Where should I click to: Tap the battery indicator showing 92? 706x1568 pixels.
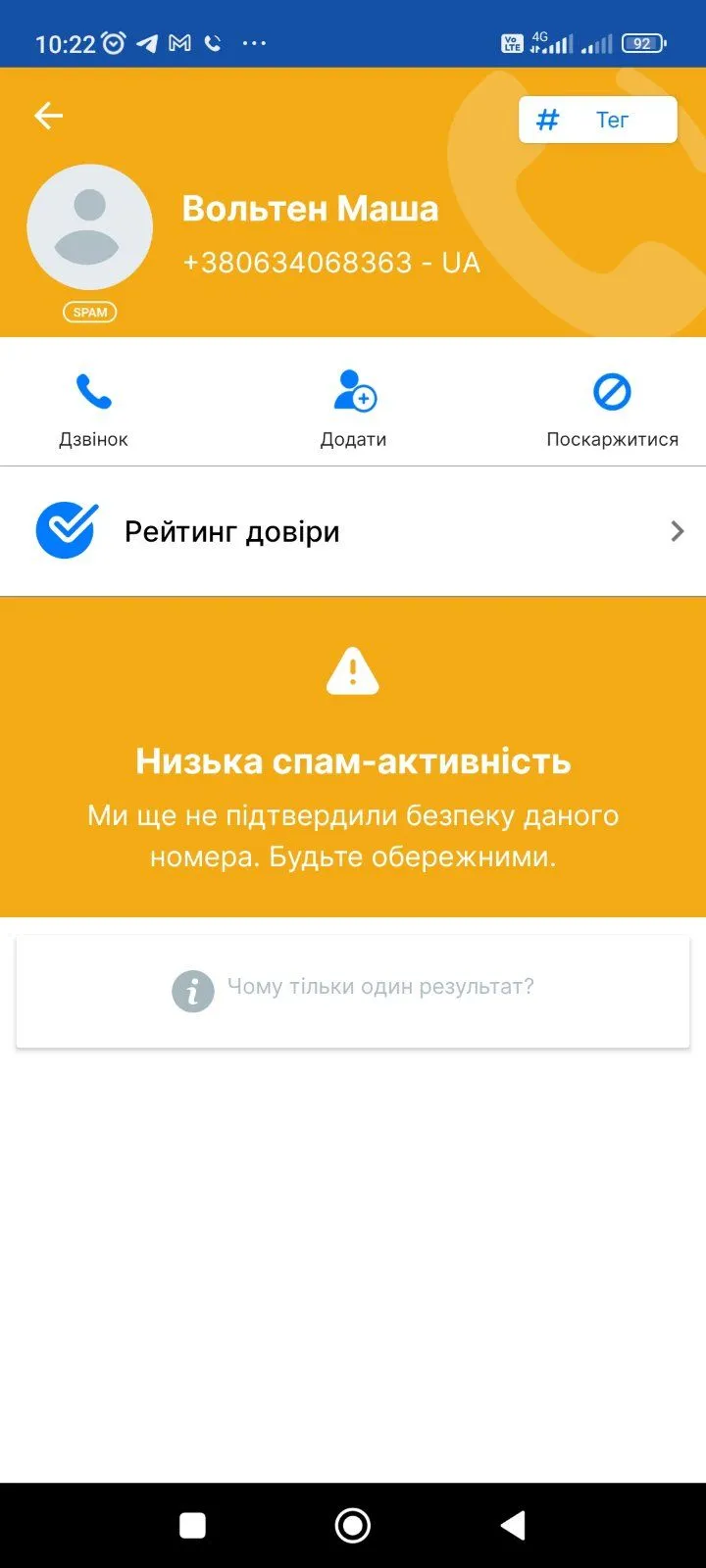642,43
